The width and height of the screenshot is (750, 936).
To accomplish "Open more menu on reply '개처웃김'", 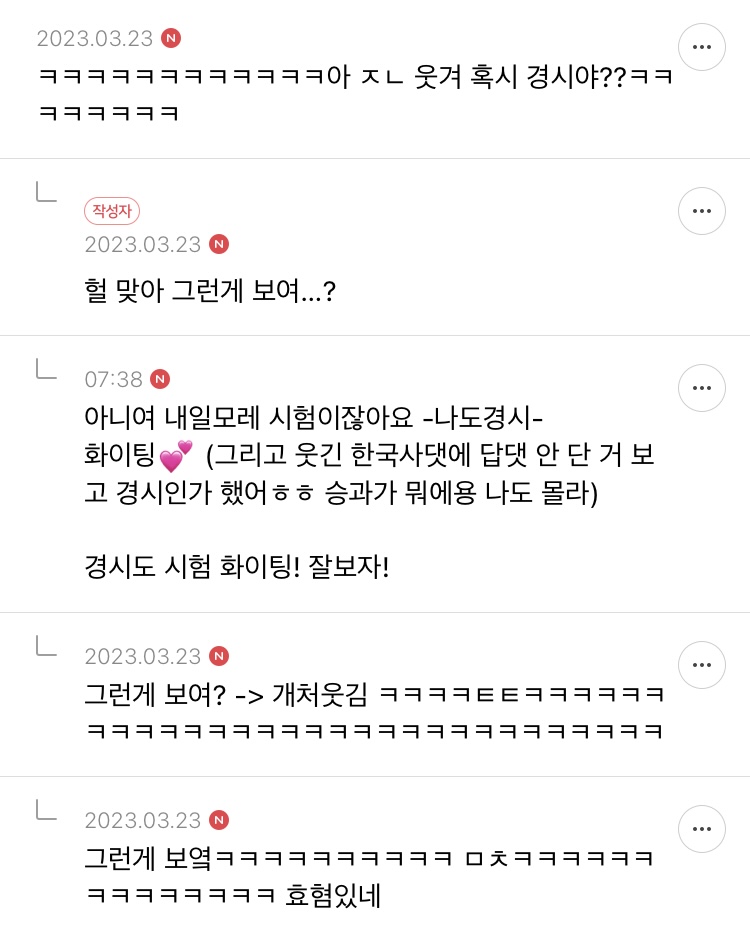I will 702,665.
